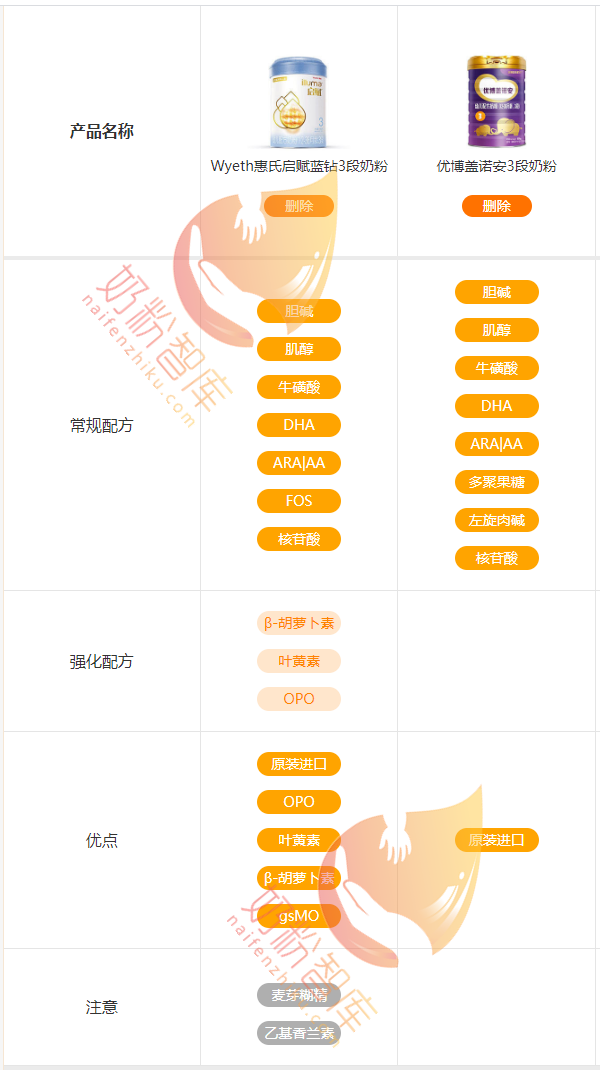Open Wyeth惠氏启赋蓝钻3段奶粉 product image

point(299,102)
